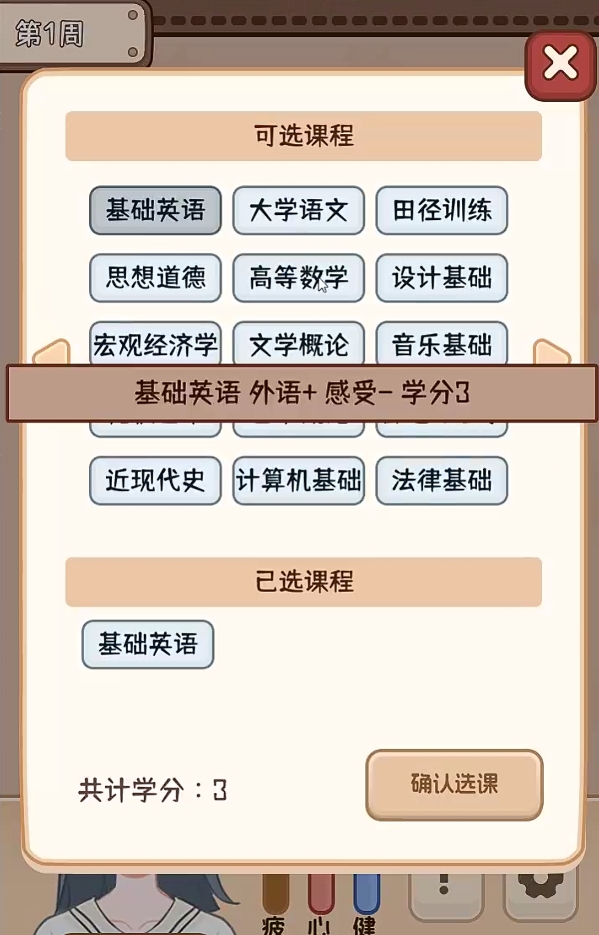
Task: Choose the 计算机基础 course
Action: [x=298, y=481]
